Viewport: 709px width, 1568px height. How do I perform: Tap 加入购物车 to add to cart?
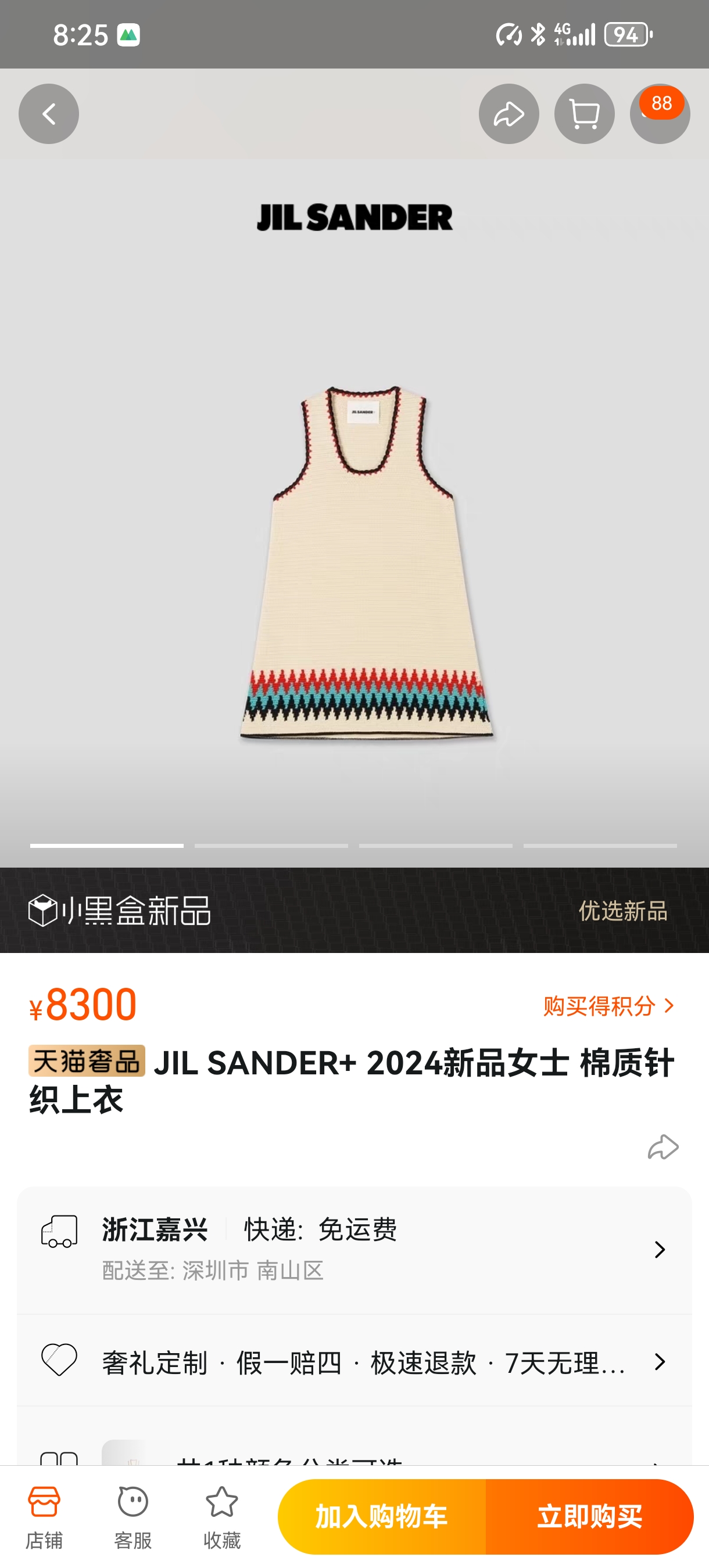click(x=382, y=1516)
